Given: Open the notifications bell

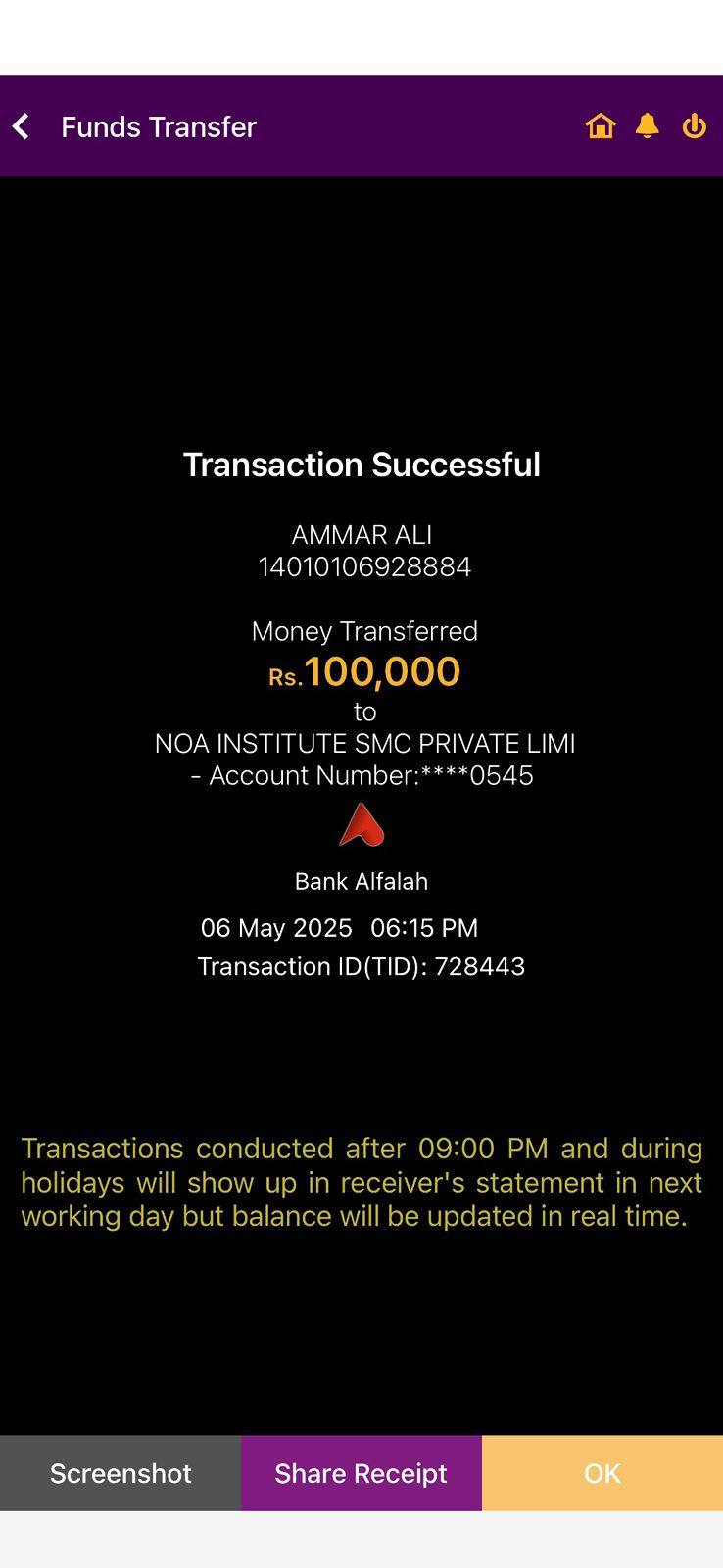Looking at the screenshot, I should pos(648,126).
